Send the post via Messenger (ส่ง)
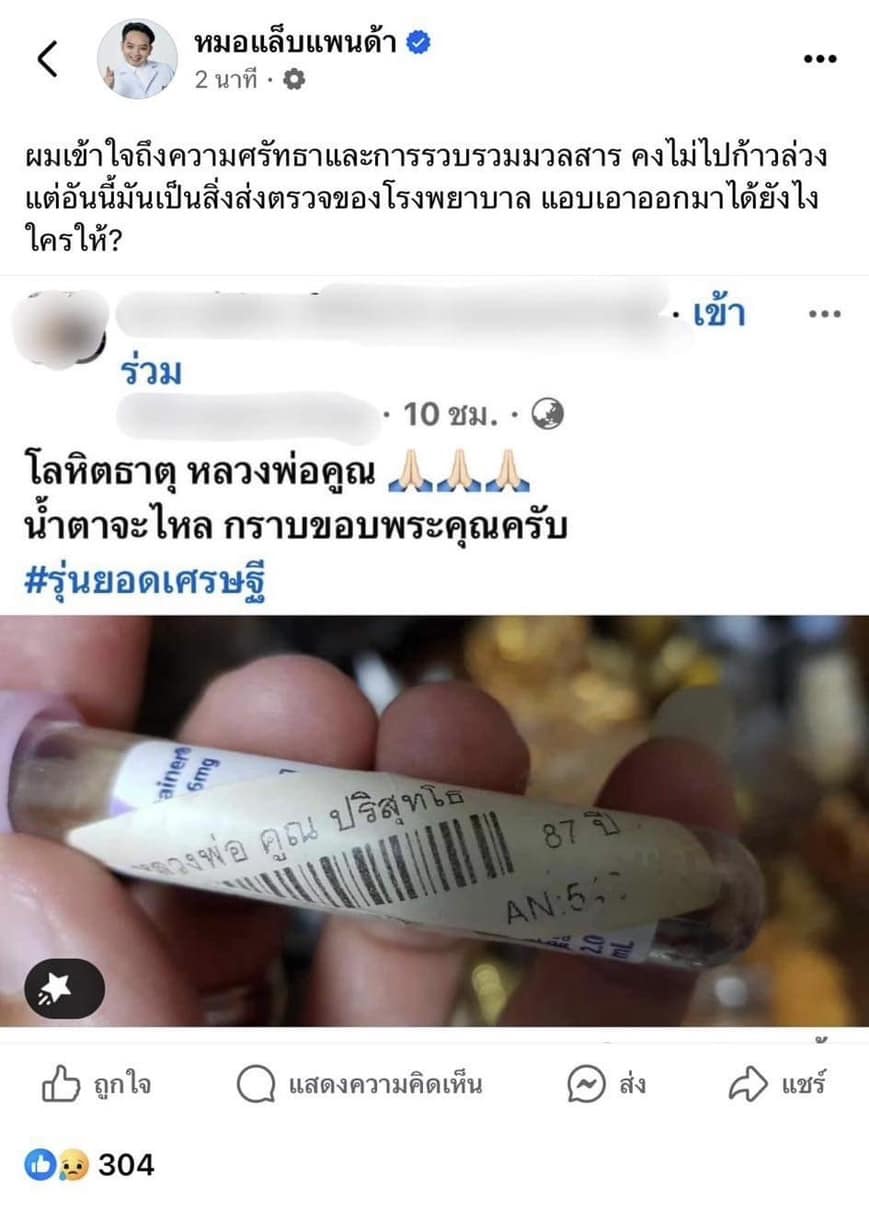 [607, 1084]
